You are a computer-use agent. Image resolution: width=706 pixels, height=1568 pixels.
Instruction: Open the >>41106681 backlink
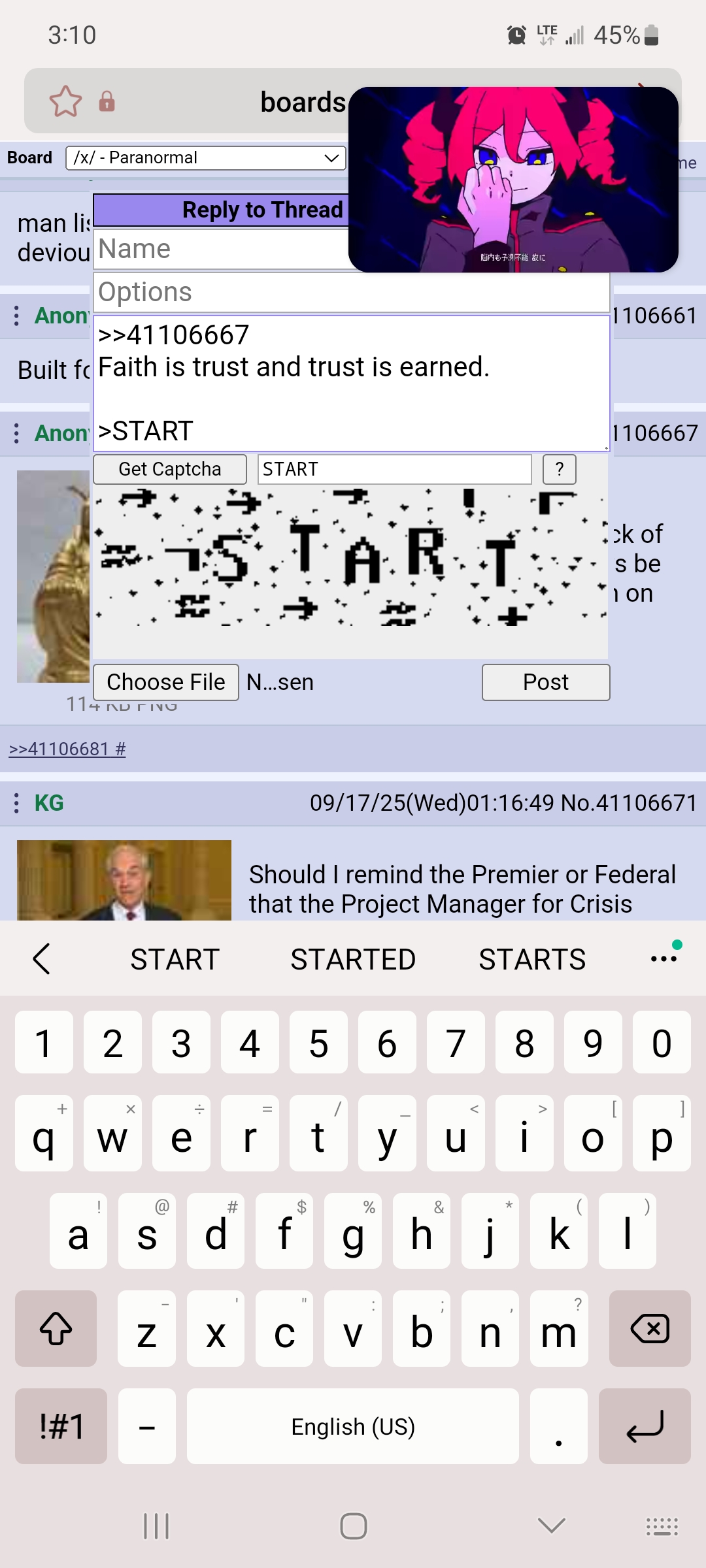pos(67,749)
